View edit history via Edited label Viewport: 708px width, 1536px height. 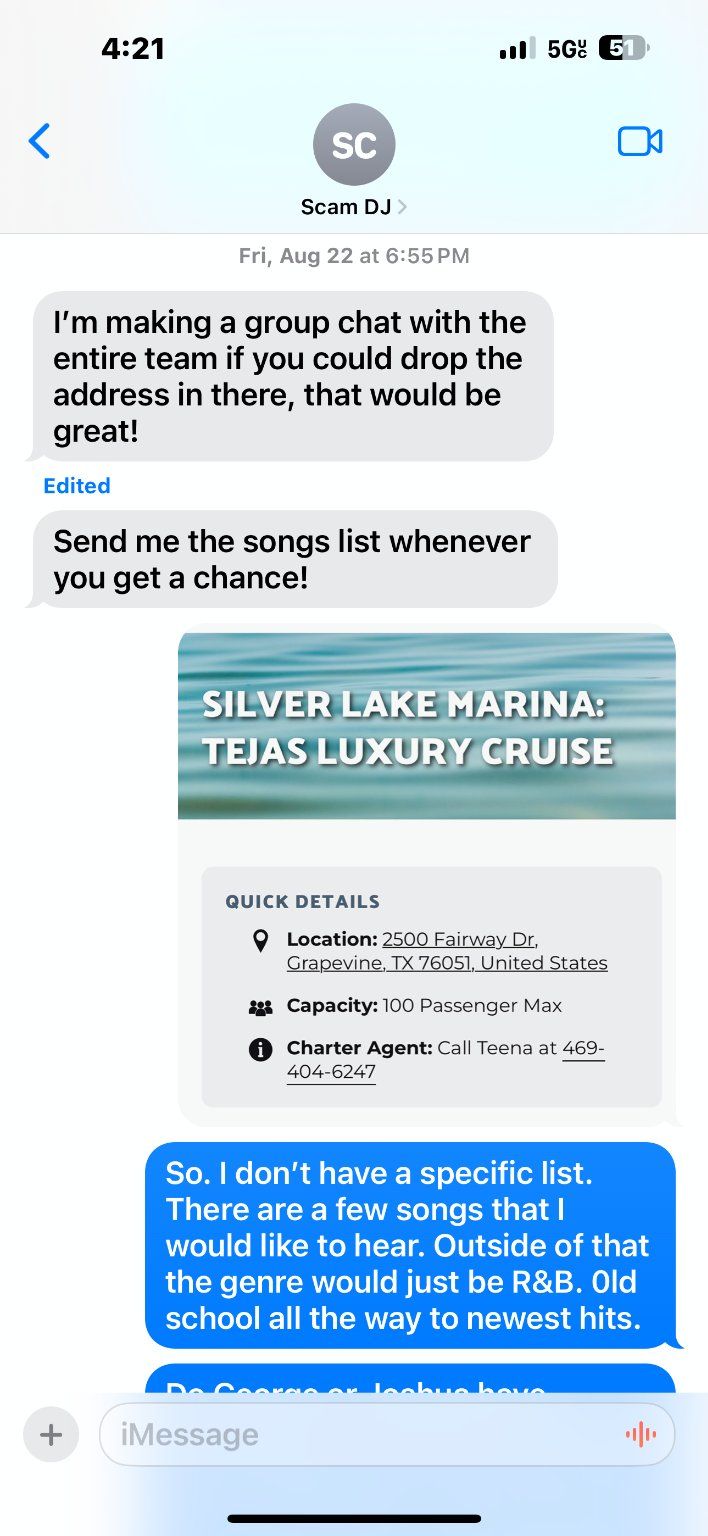(x=77, y=486)
